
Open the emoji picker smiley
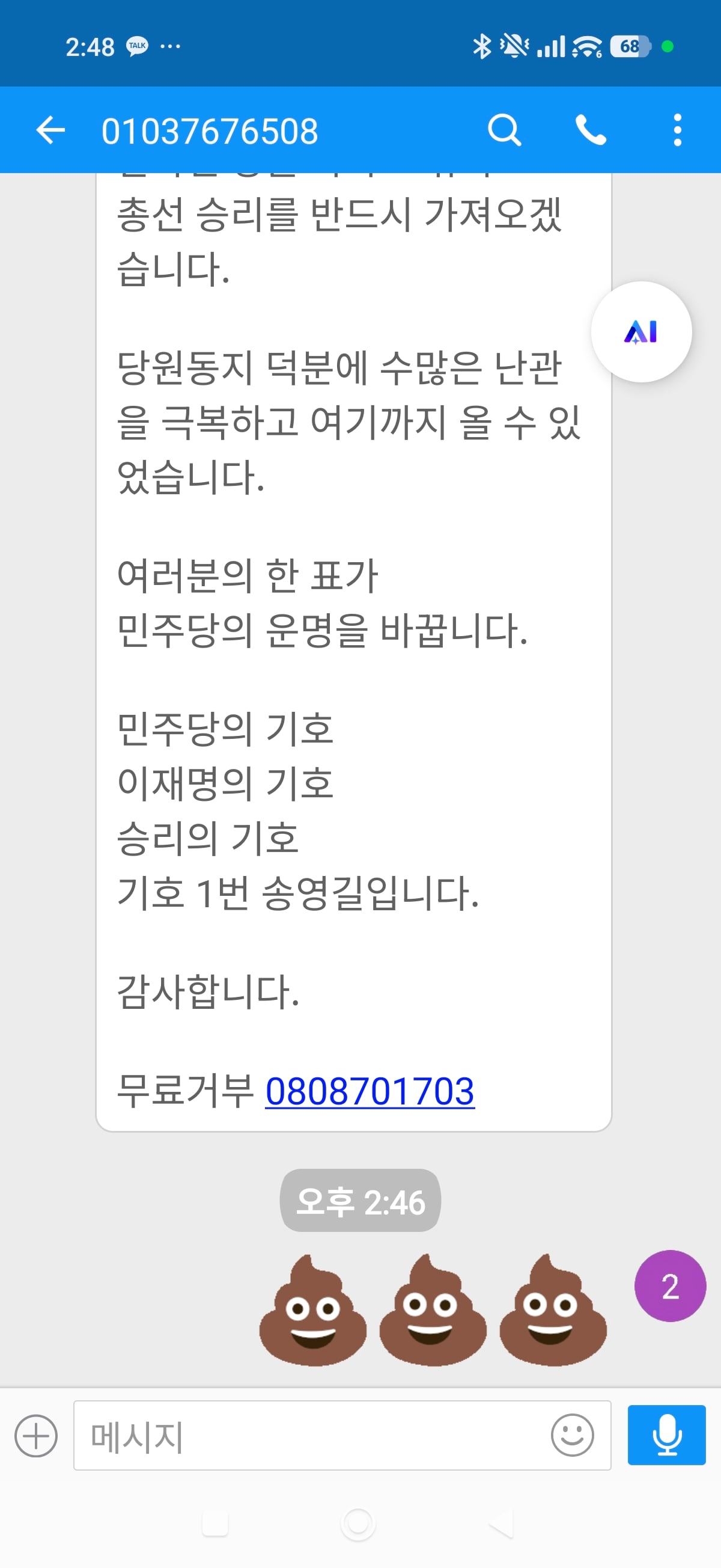(x=572, y=1435)
